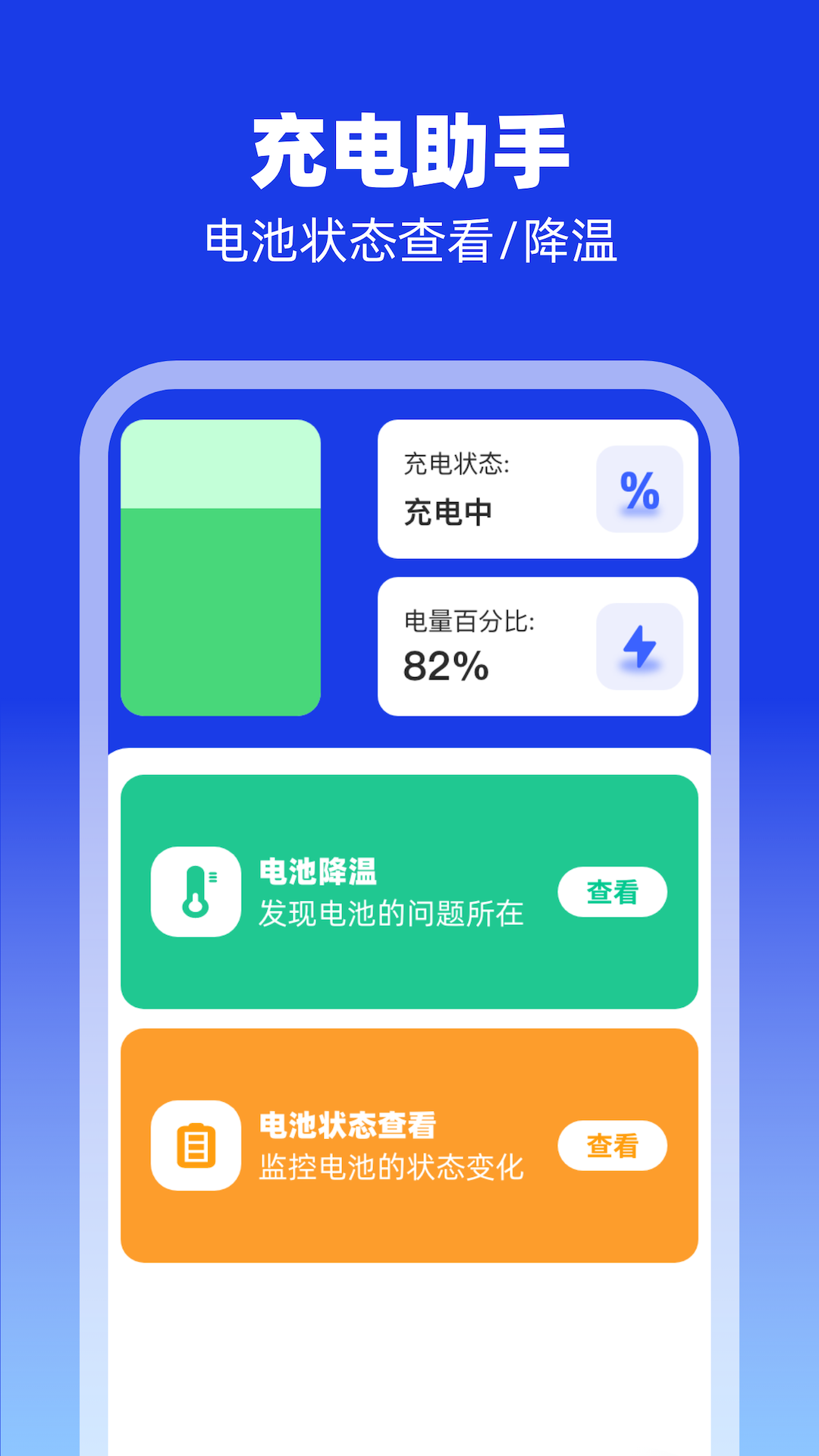Tap the thermometer icon on 电池降温 card

pyautogui.click(x=196, y=892)
